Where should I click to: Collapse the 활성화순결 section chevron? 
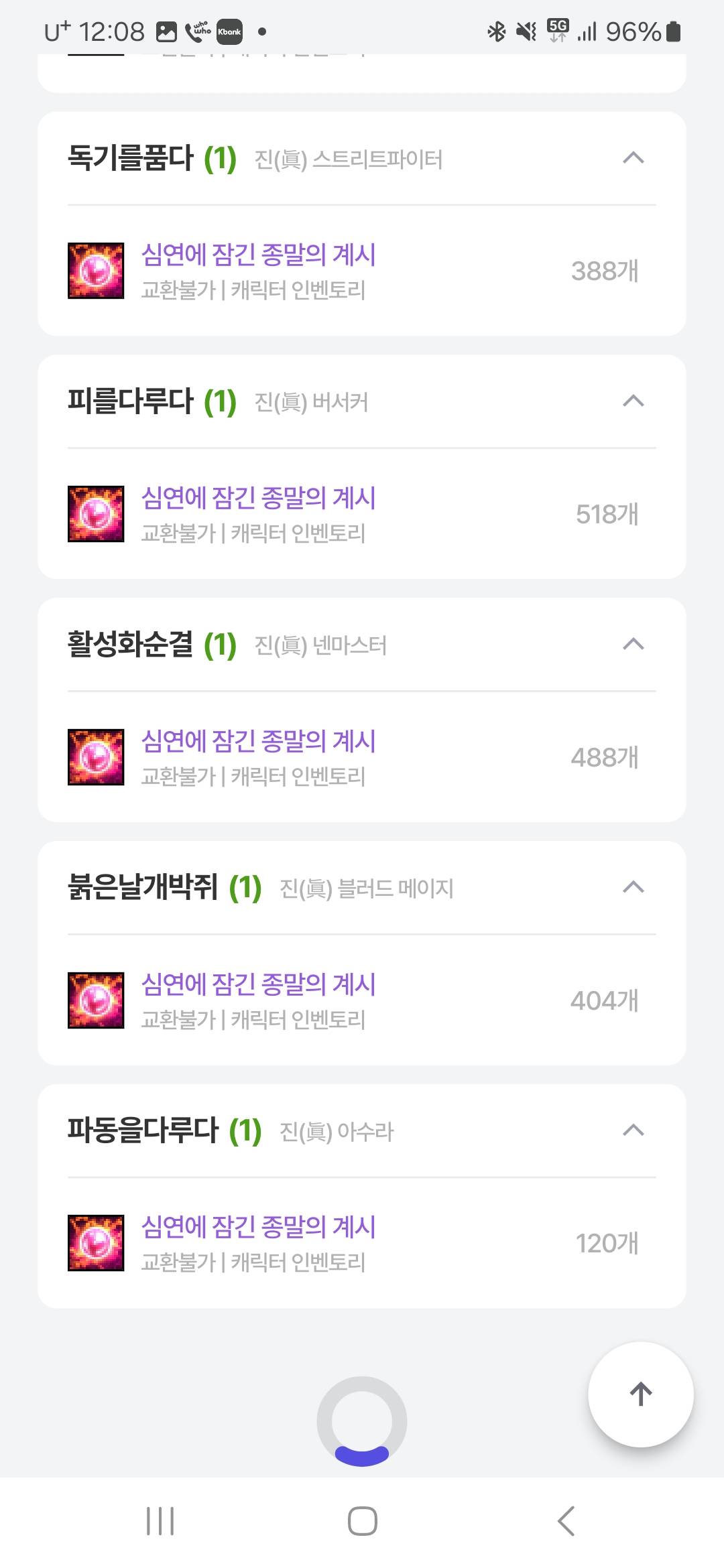(633, 645)
